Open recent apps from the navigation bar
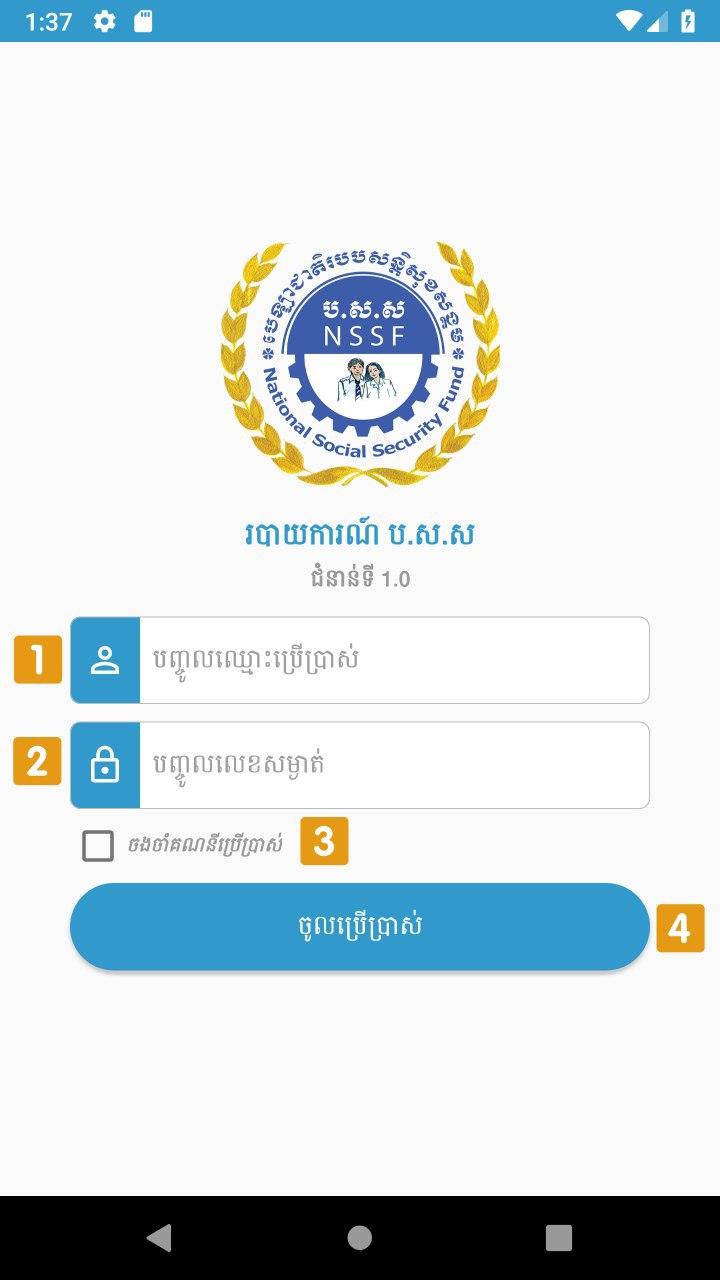The image size is (720, 1280). click(x=559, y=1238)
